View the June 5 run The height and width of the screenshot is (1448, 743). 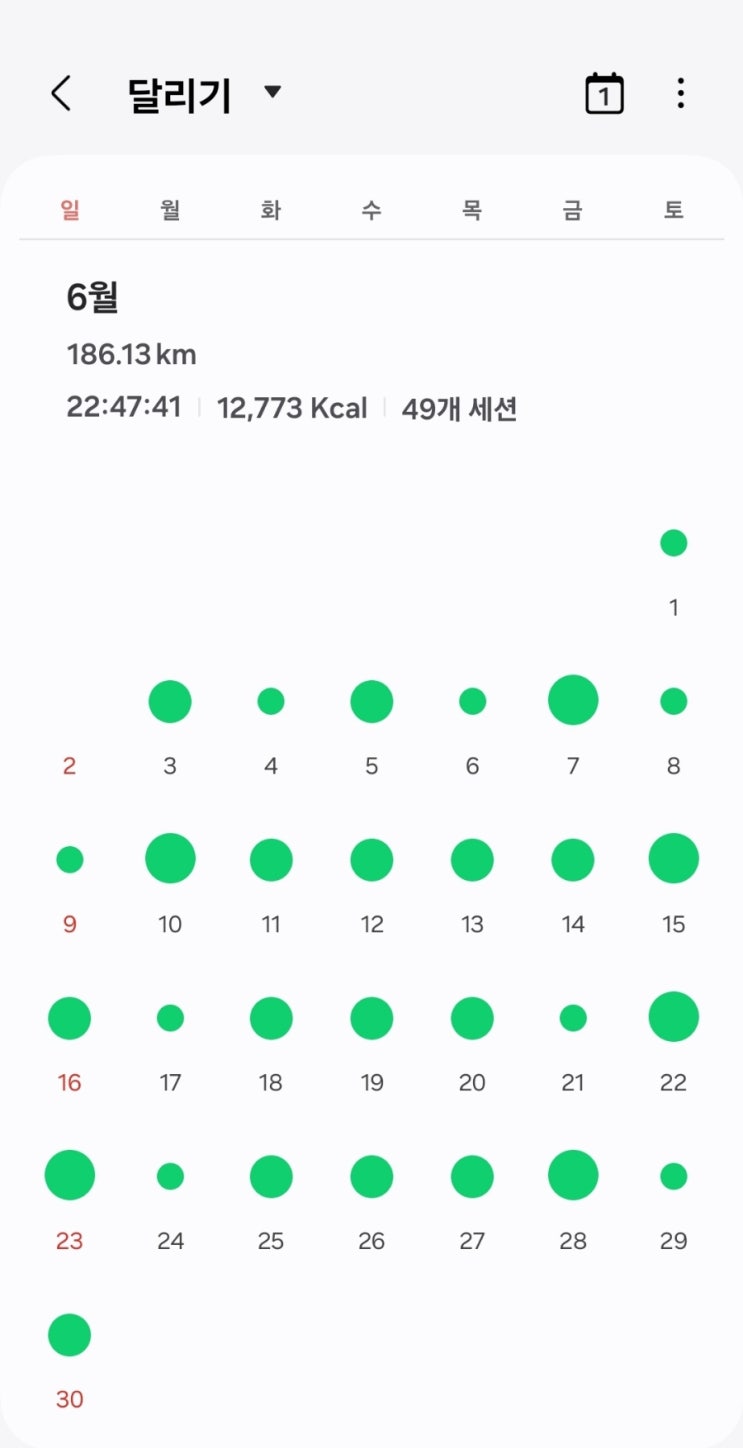click(371, 702)
